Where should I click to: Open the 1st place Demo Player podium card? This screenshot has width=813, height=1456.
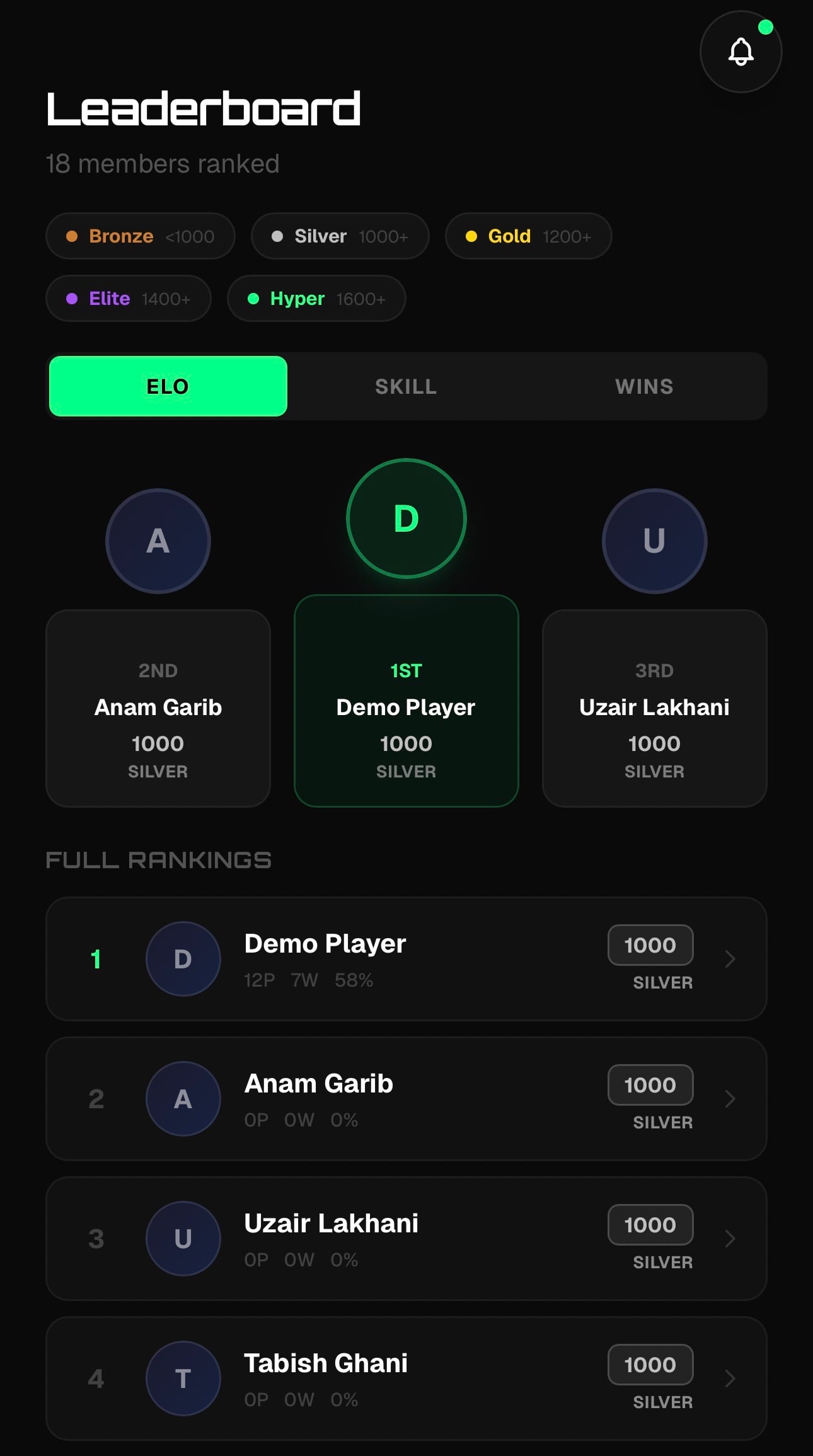[x=406, y=701]
